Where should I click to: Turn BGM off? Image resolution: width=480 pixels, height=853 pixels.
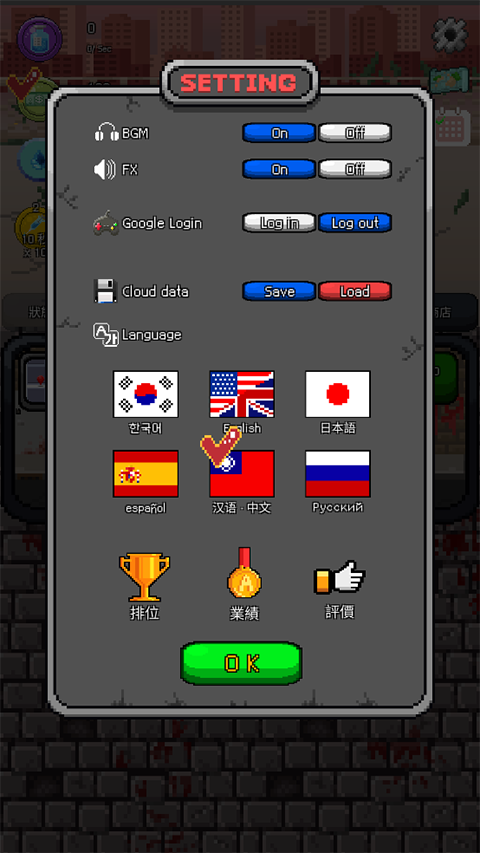coord(355,133)
